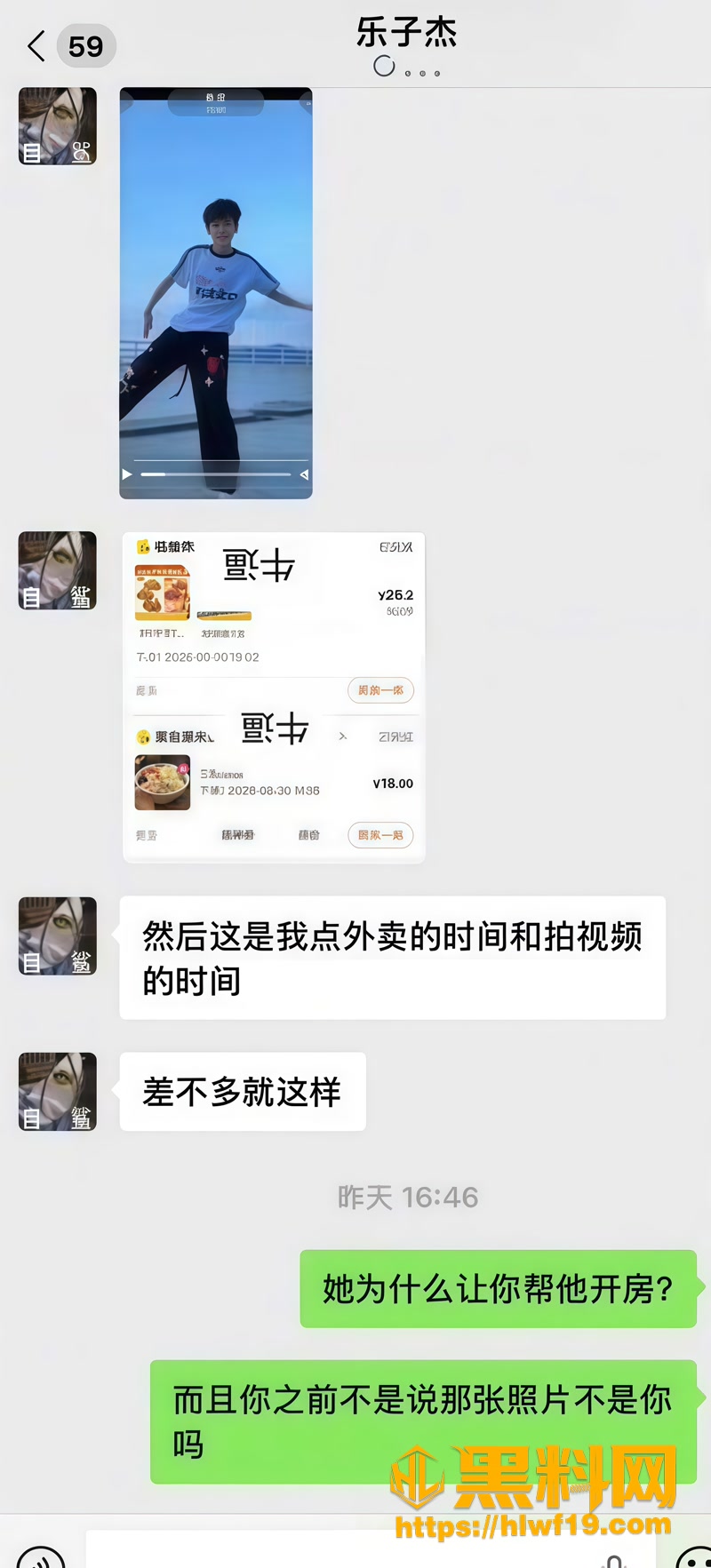The height and width of the screenshot is (1568, 711).
Task: Focus the message text field
Action: pyautogui.click(x=371, y=1549)
